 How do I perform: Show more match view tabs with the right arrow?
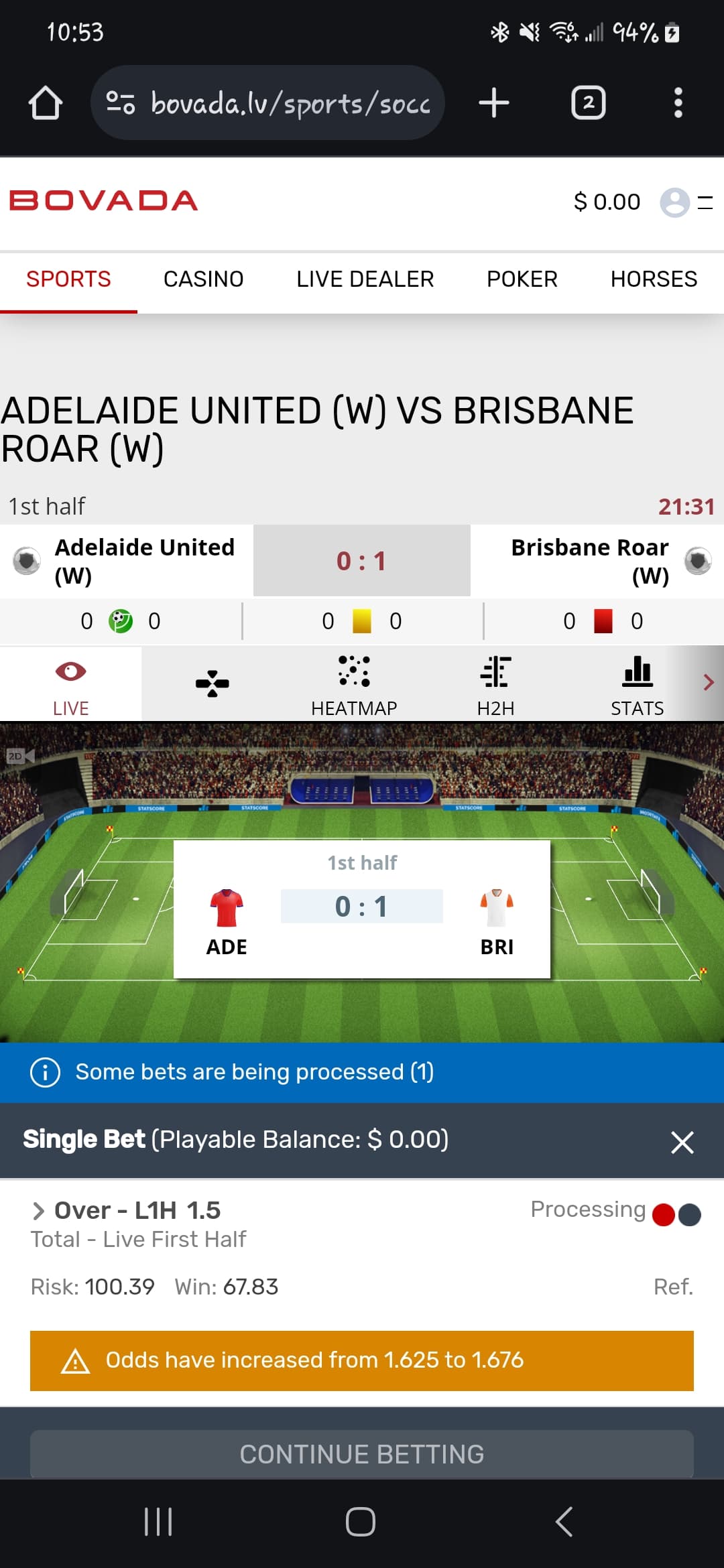pyautogui.click(x=708, y=683)
